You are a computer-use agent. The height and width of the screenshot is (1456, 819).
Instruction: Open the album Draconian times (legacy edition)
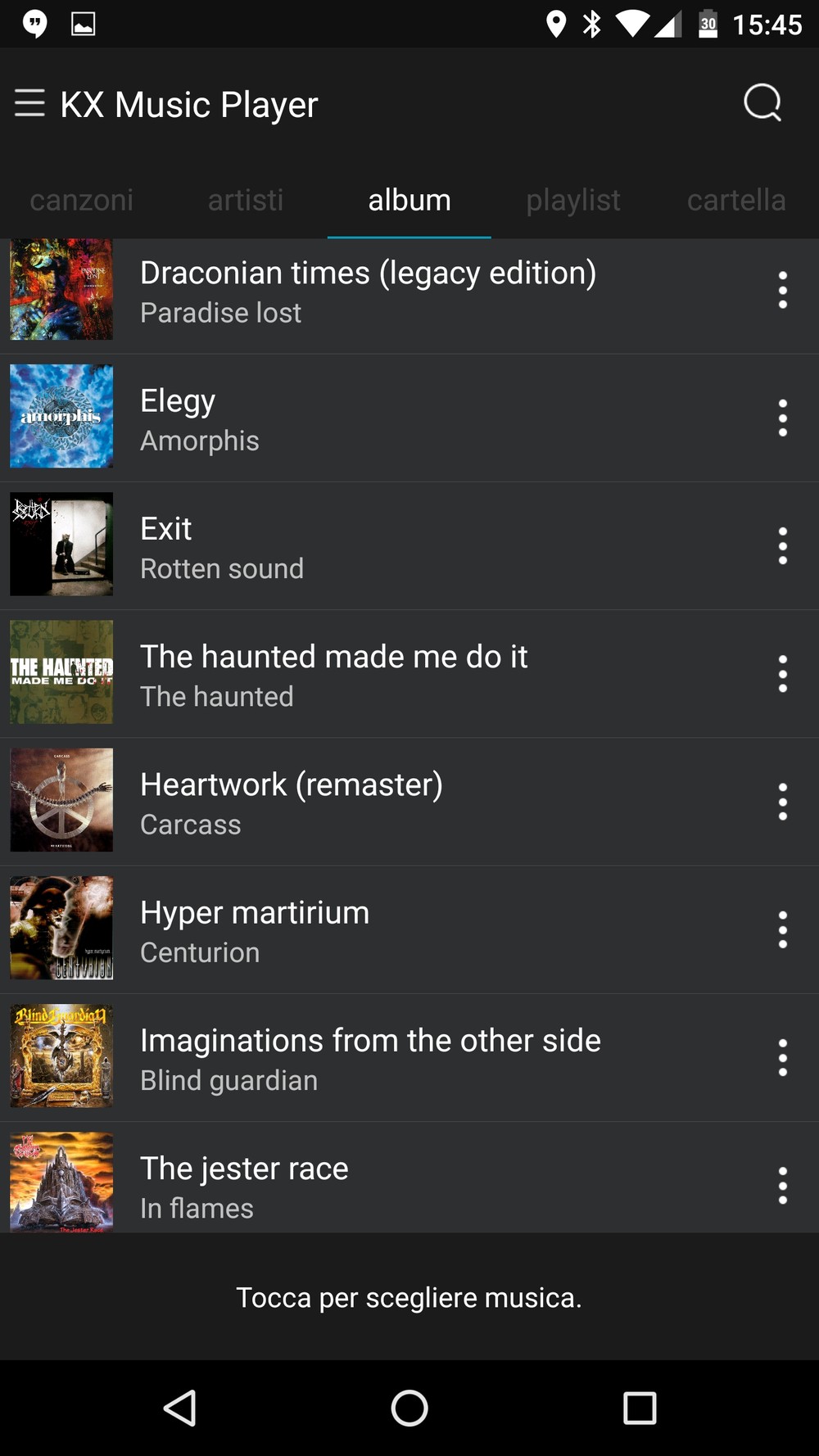[x=368, y=291]
